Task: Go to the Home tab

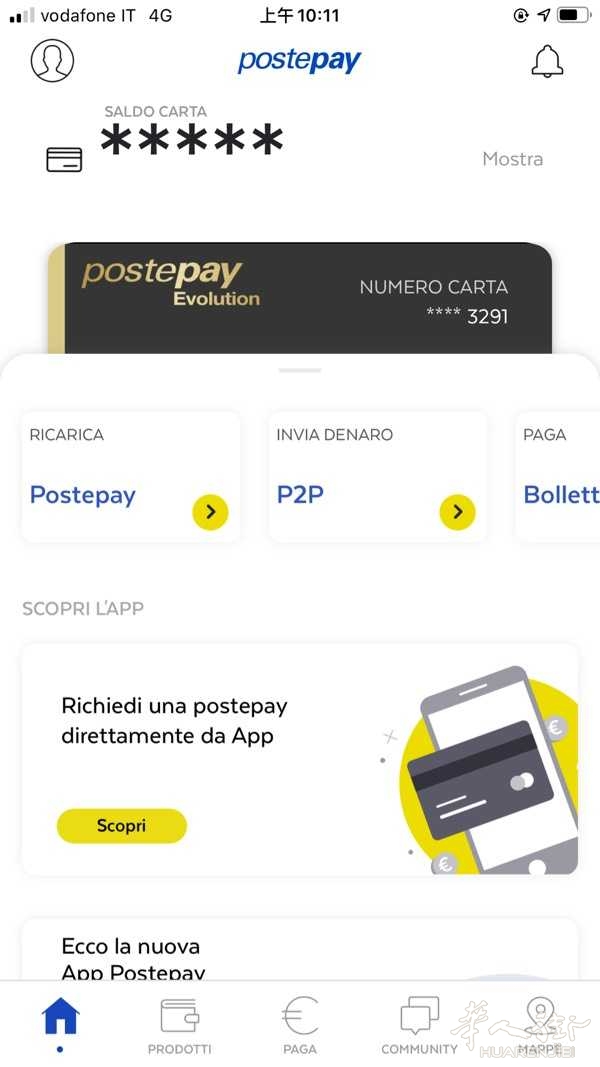Action: [x=60, y=1022]
